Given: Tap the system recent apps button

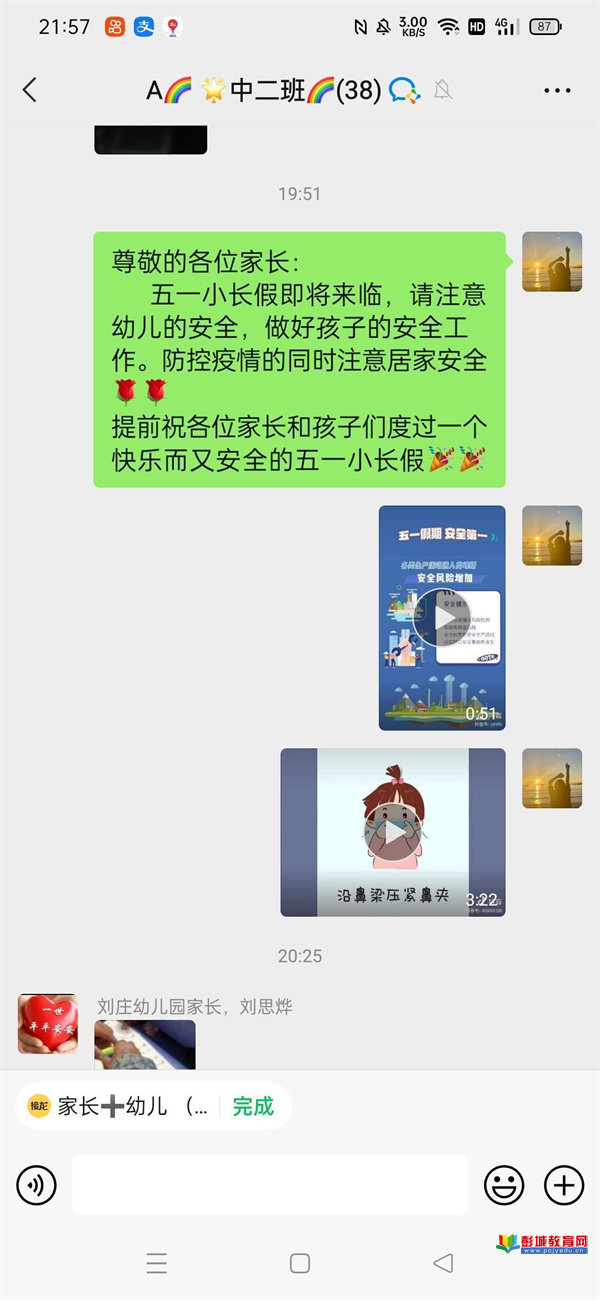Looking at the screenshot, I should [157, 1263].
